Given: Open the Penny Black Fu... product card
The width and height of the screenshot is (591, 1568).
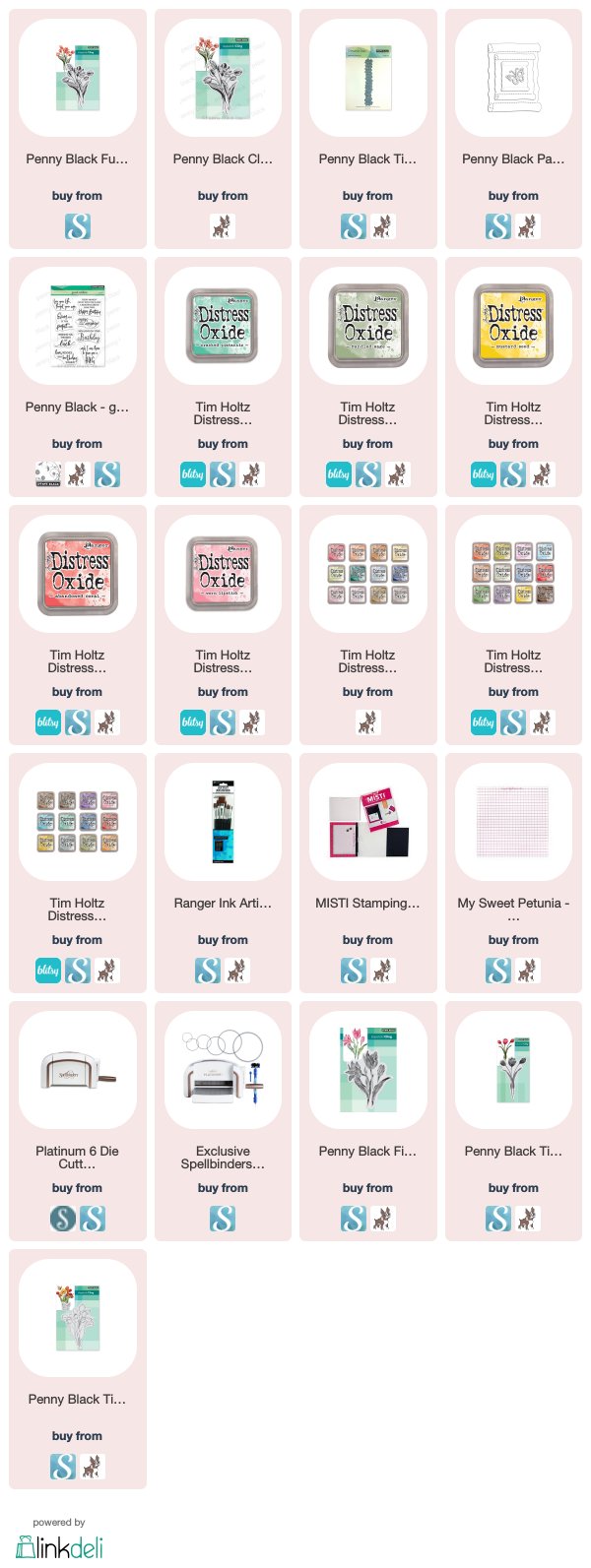Looking at the screenshot, I should pyautogui.click(x=77, y=79).
